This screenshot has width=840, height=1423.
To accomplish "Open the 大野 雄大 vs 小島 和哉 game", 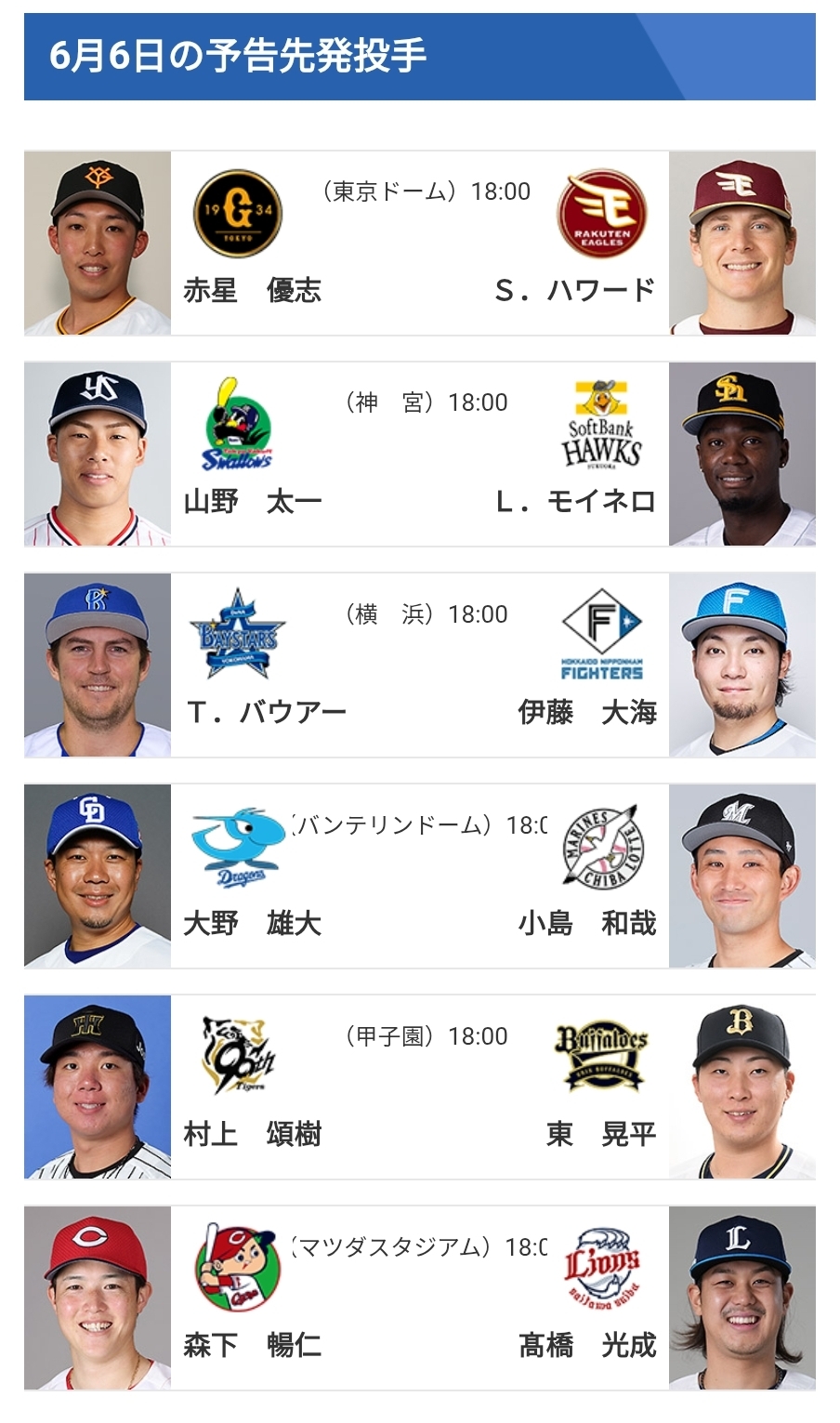I will pos(420,876).
